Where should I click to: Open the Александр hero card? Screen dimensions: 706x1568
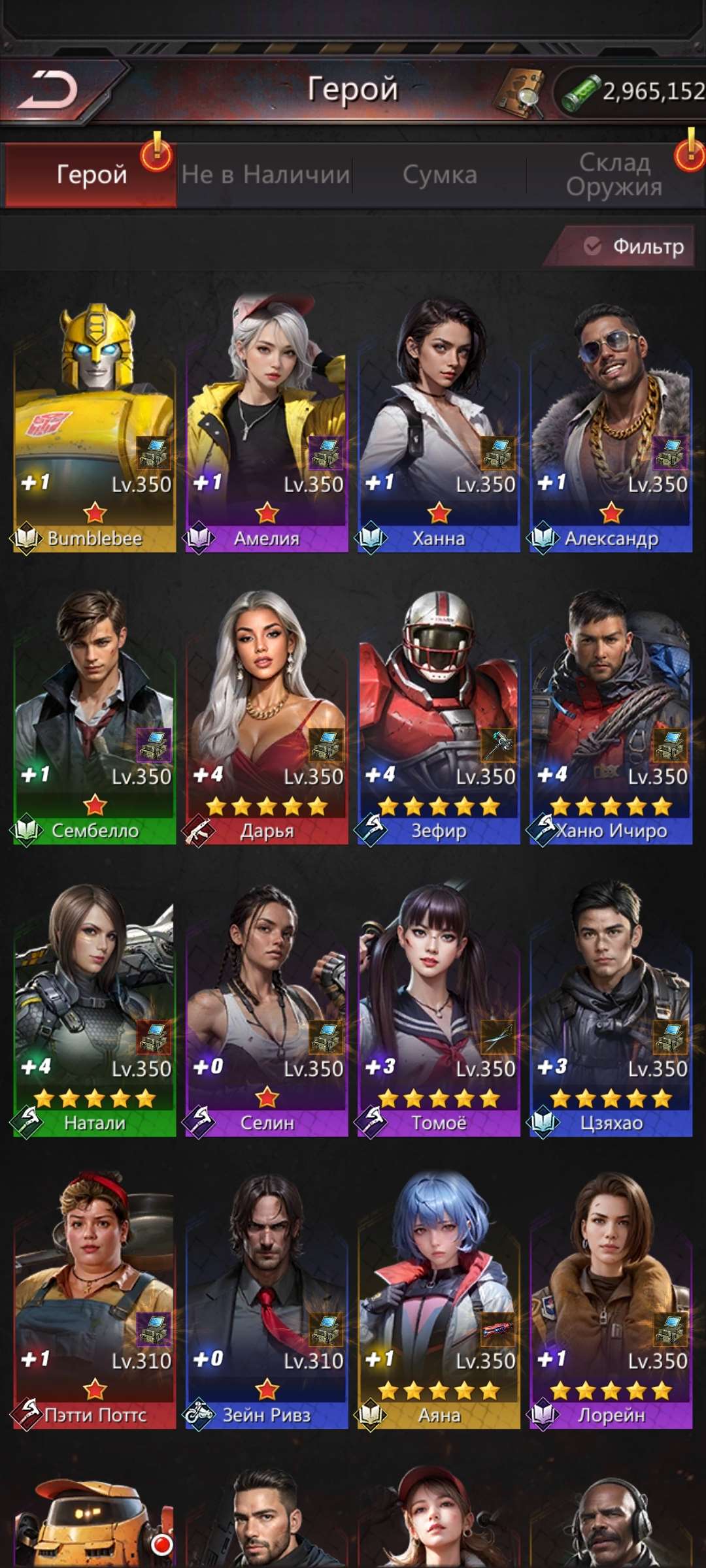tap(611, 425)
